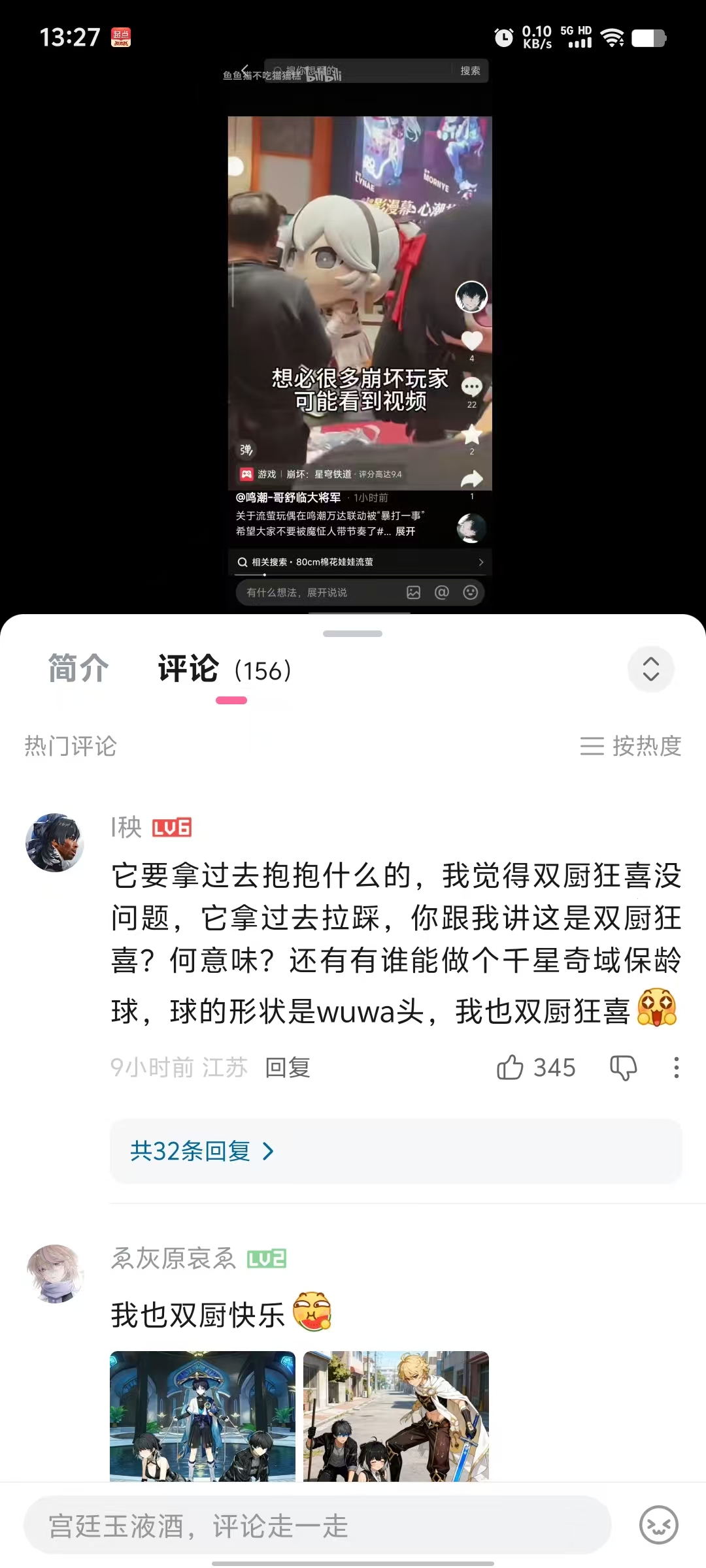Change comment sorting via 按热度
This screenshot has height=1568, width=706.
[x=631, y=746]
